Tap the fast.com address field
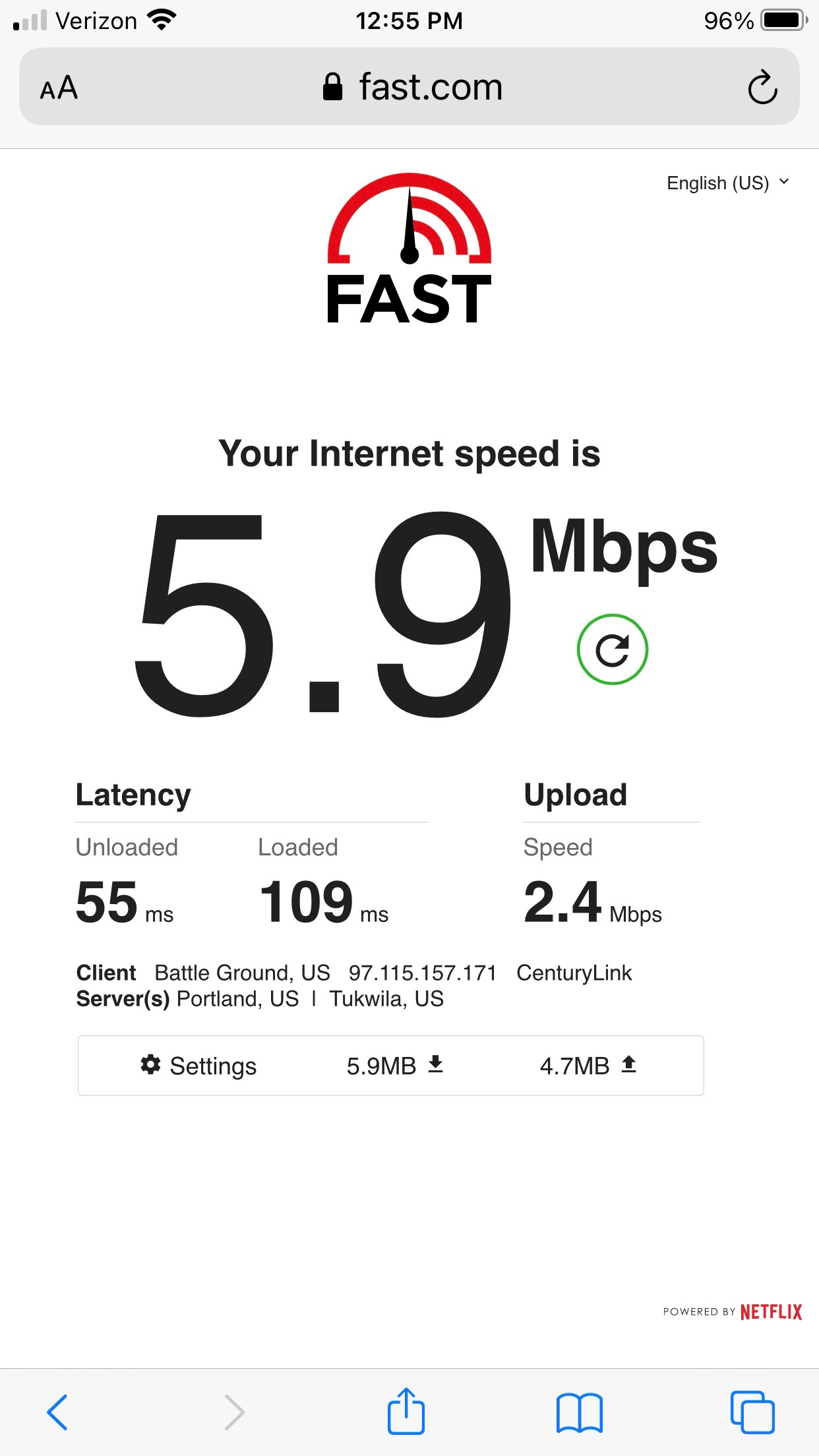This screenshot has width=819, height=1456. tap(412, 87)
